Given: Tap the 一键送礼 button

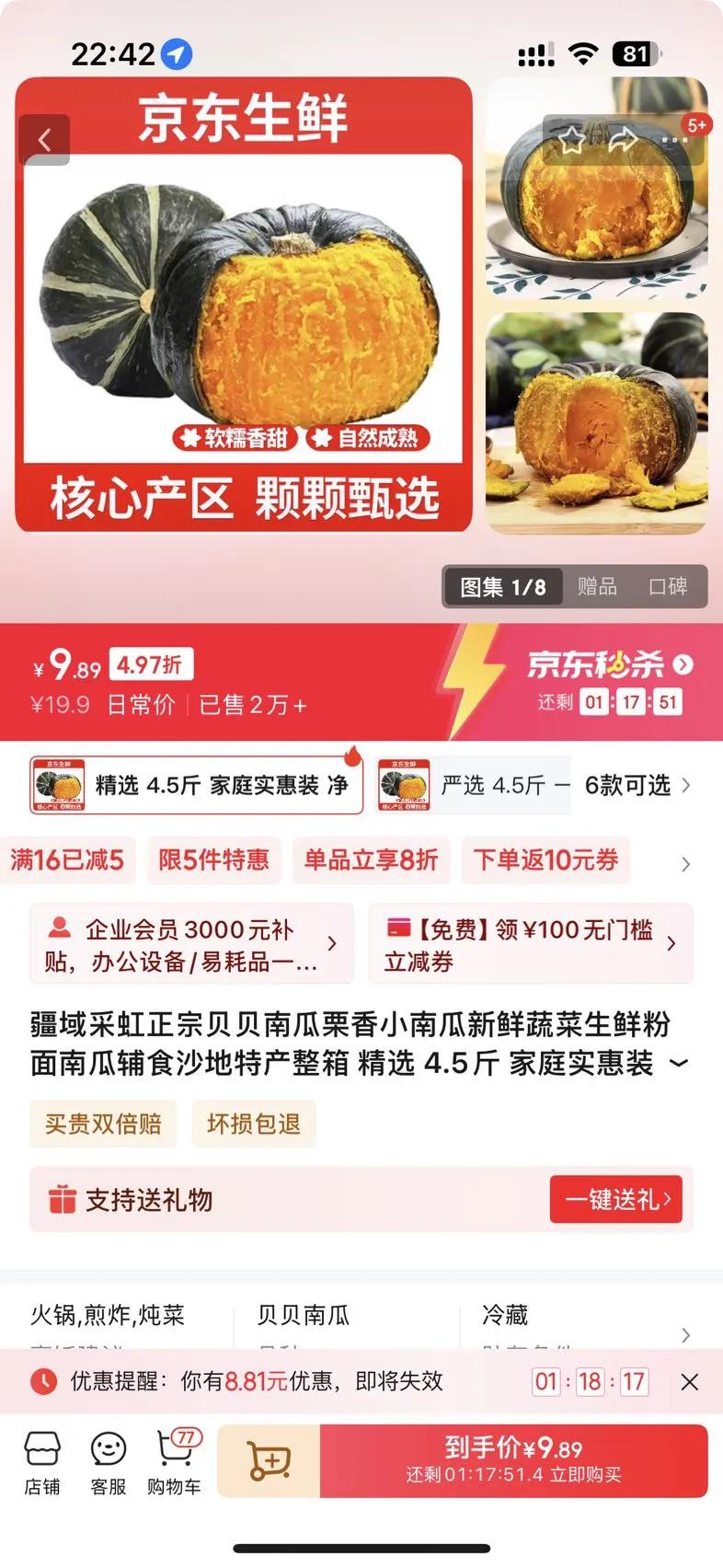Looking at the screenshot, I should [616, 1199].
